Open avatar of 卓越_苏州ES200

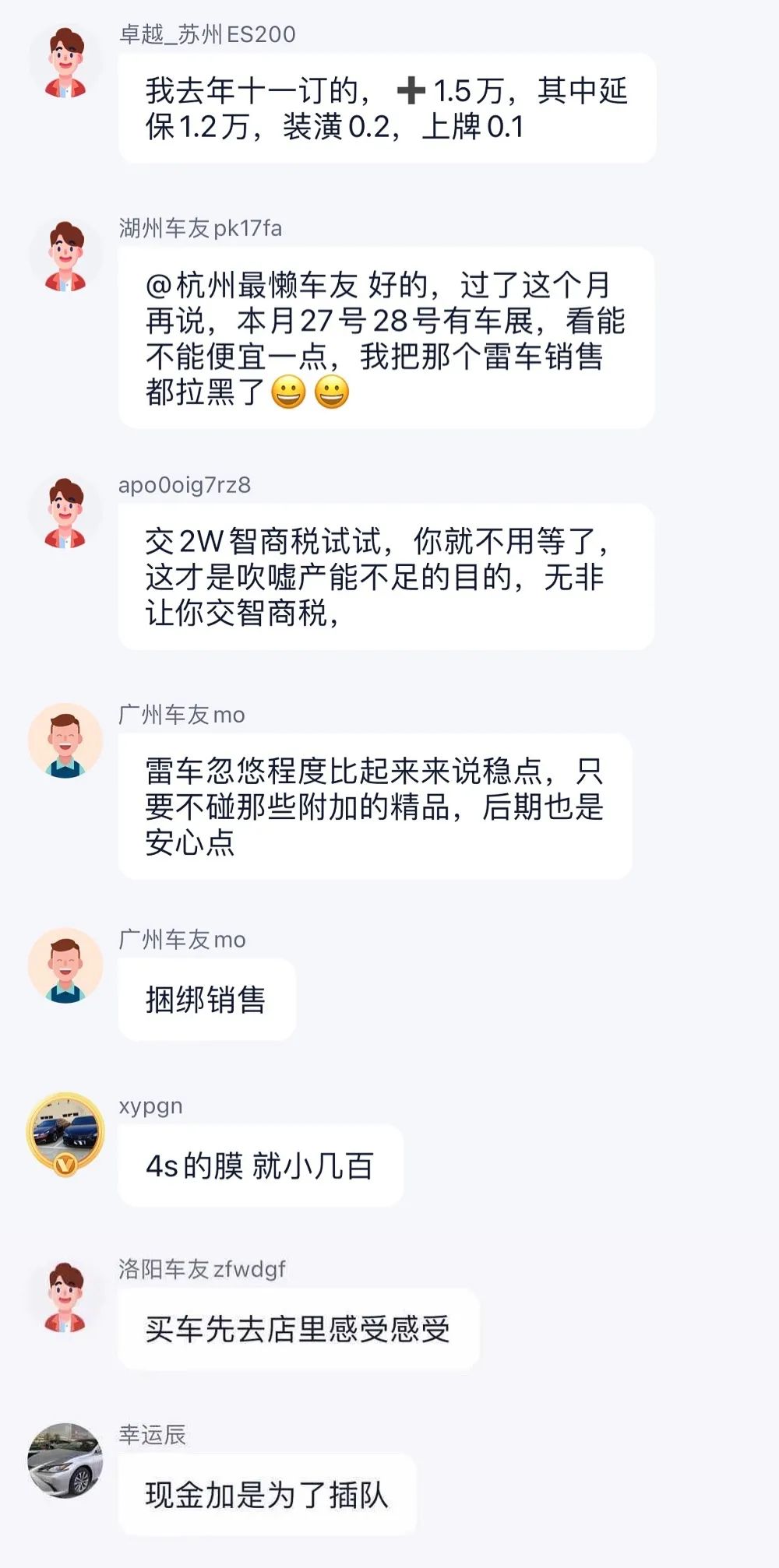click(x=65, y=62)
